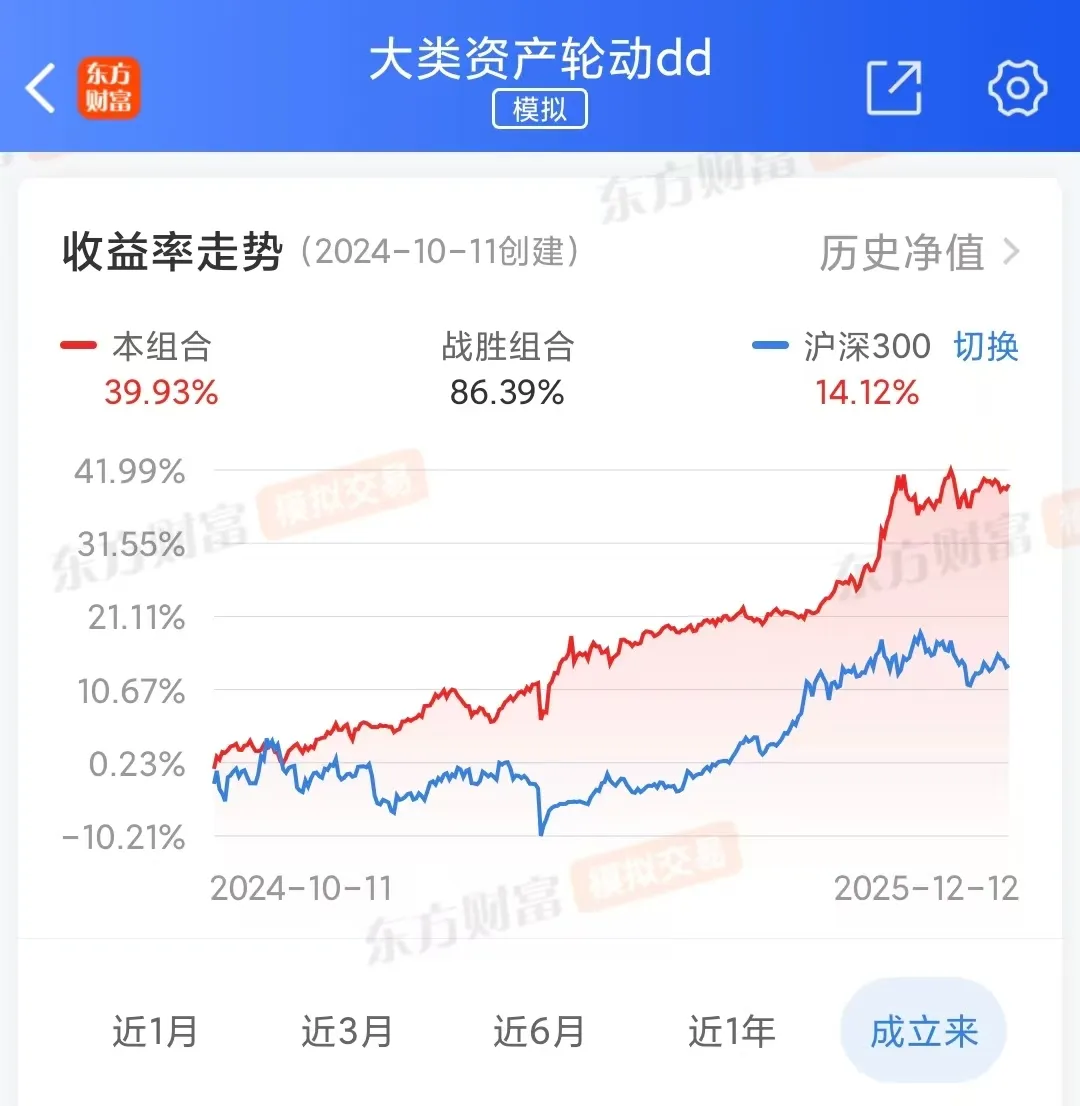Choose the 成立来 range

923,1031
